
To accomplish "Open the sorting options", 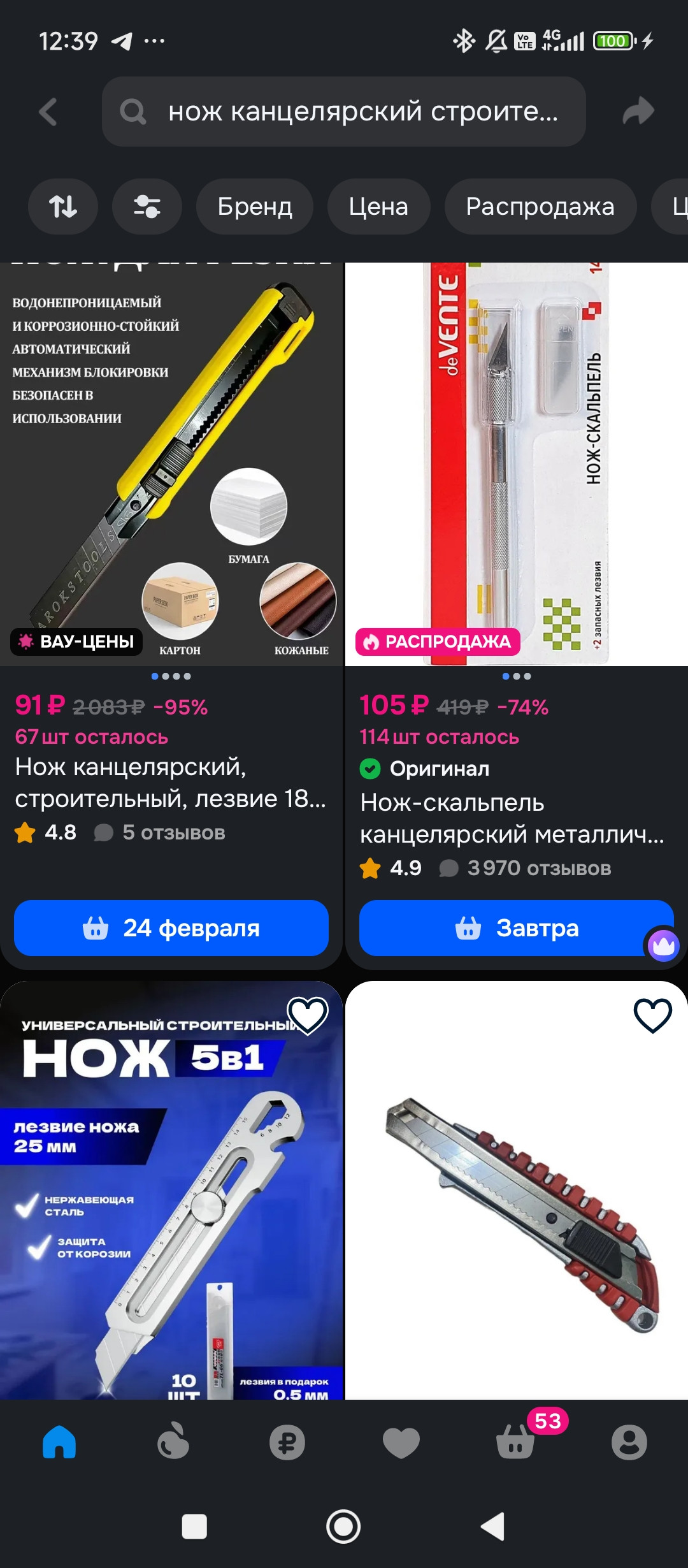I will (63, 207).
